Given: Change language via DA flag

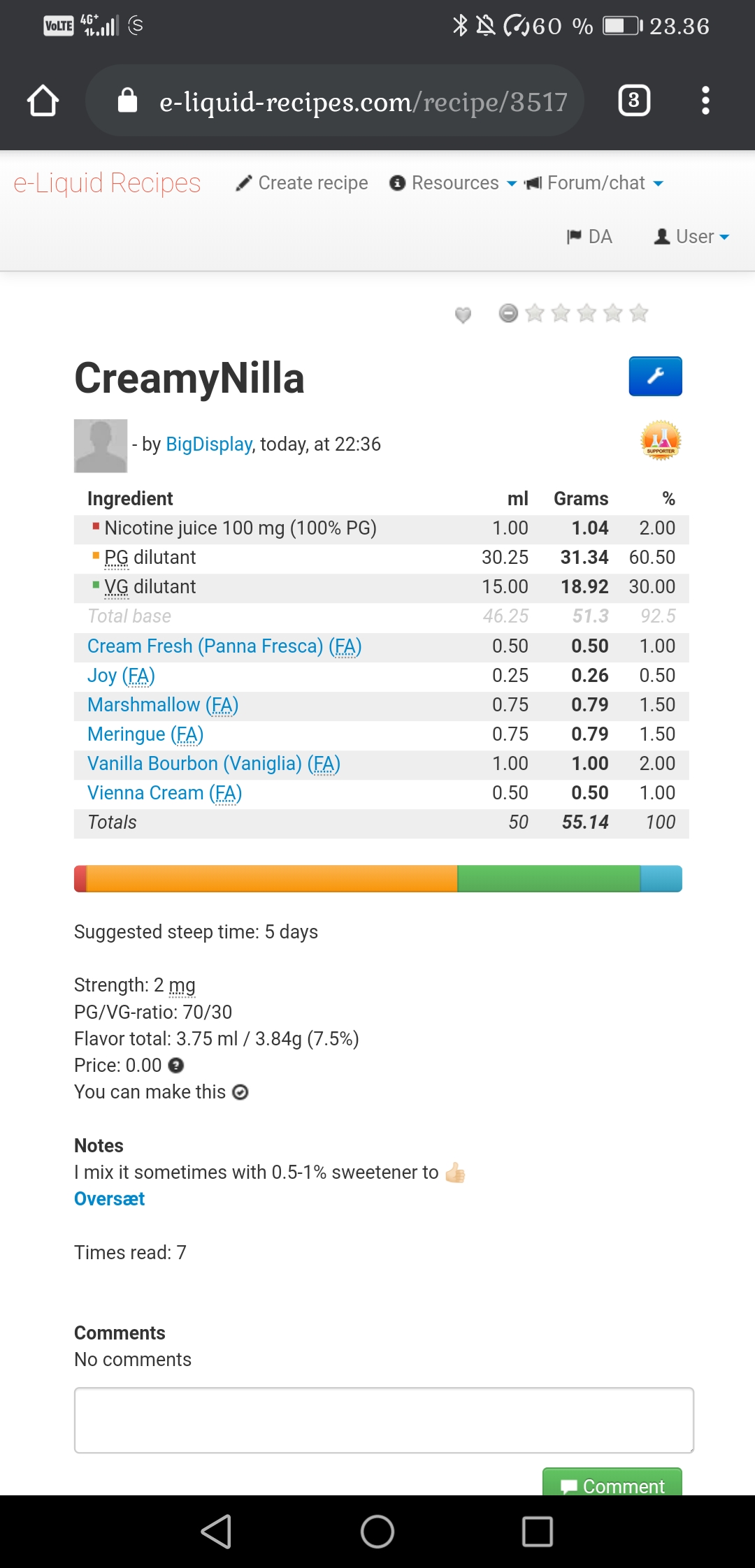Looking at the screenshot, I should click(x=589, y=237).
